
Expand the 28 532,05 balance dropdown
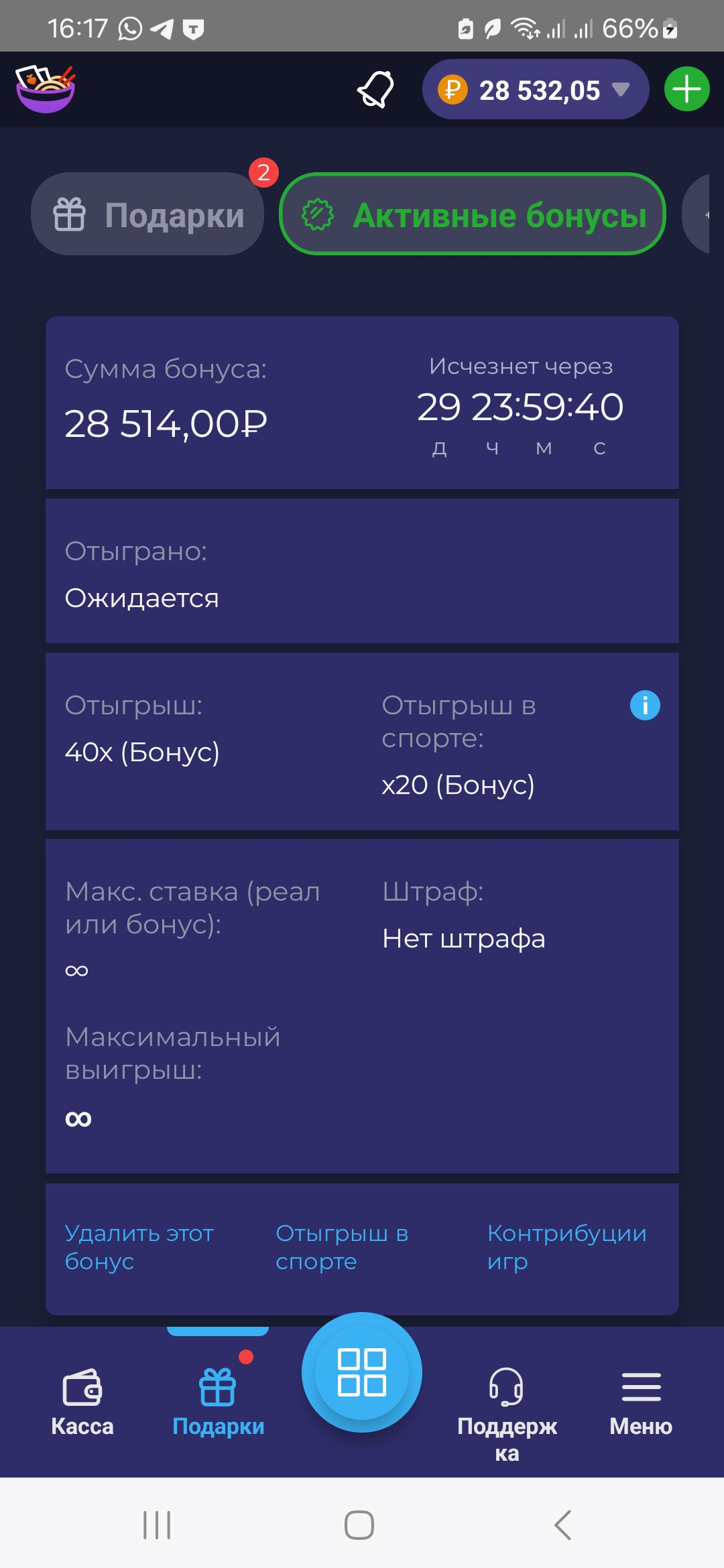535,89
